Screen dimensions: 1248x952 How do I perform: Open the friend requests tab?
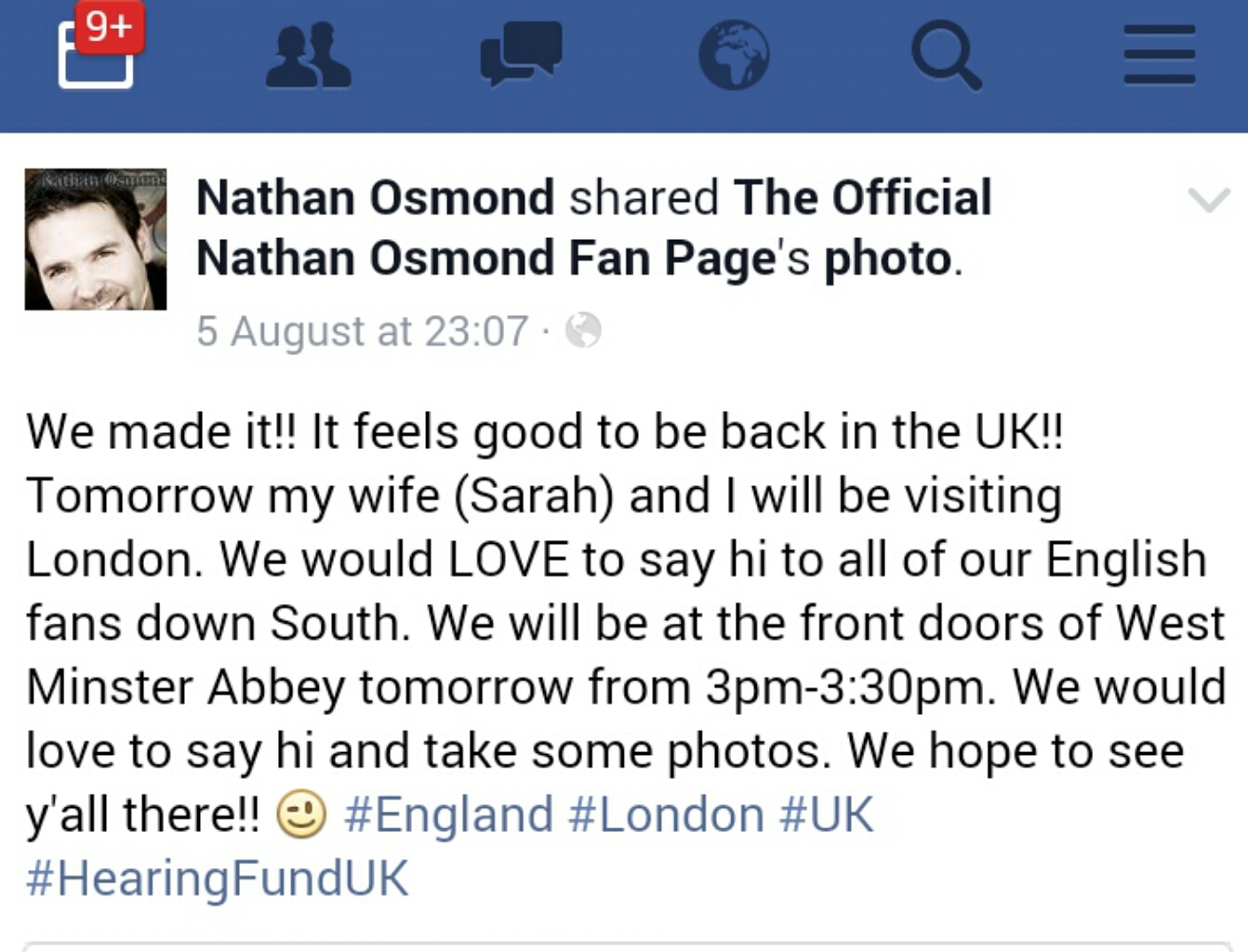point(308,56)
